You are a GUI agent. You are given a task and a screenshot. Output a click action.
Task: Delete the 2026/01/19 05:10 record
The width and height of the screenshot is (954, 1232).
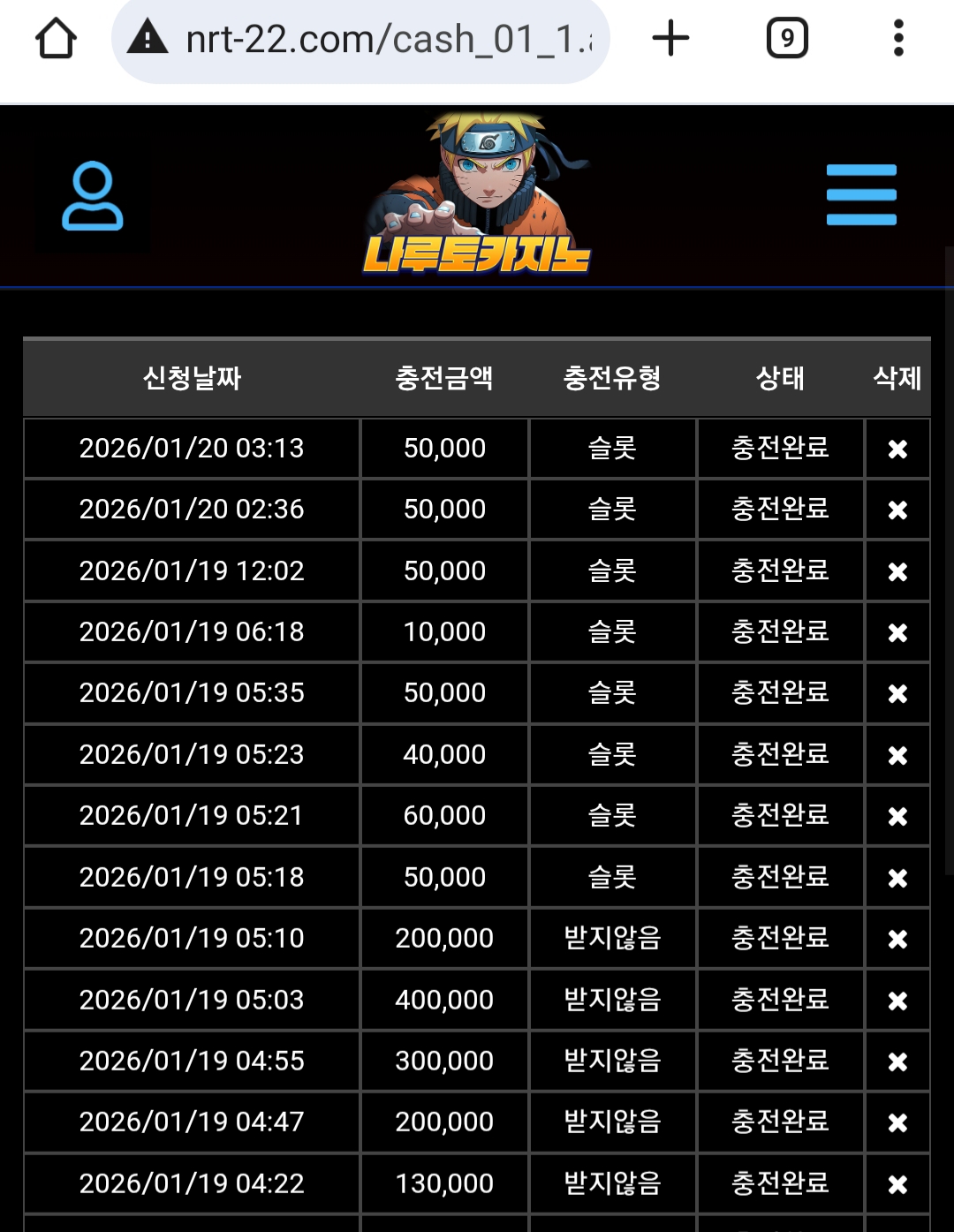click(897, 940)
